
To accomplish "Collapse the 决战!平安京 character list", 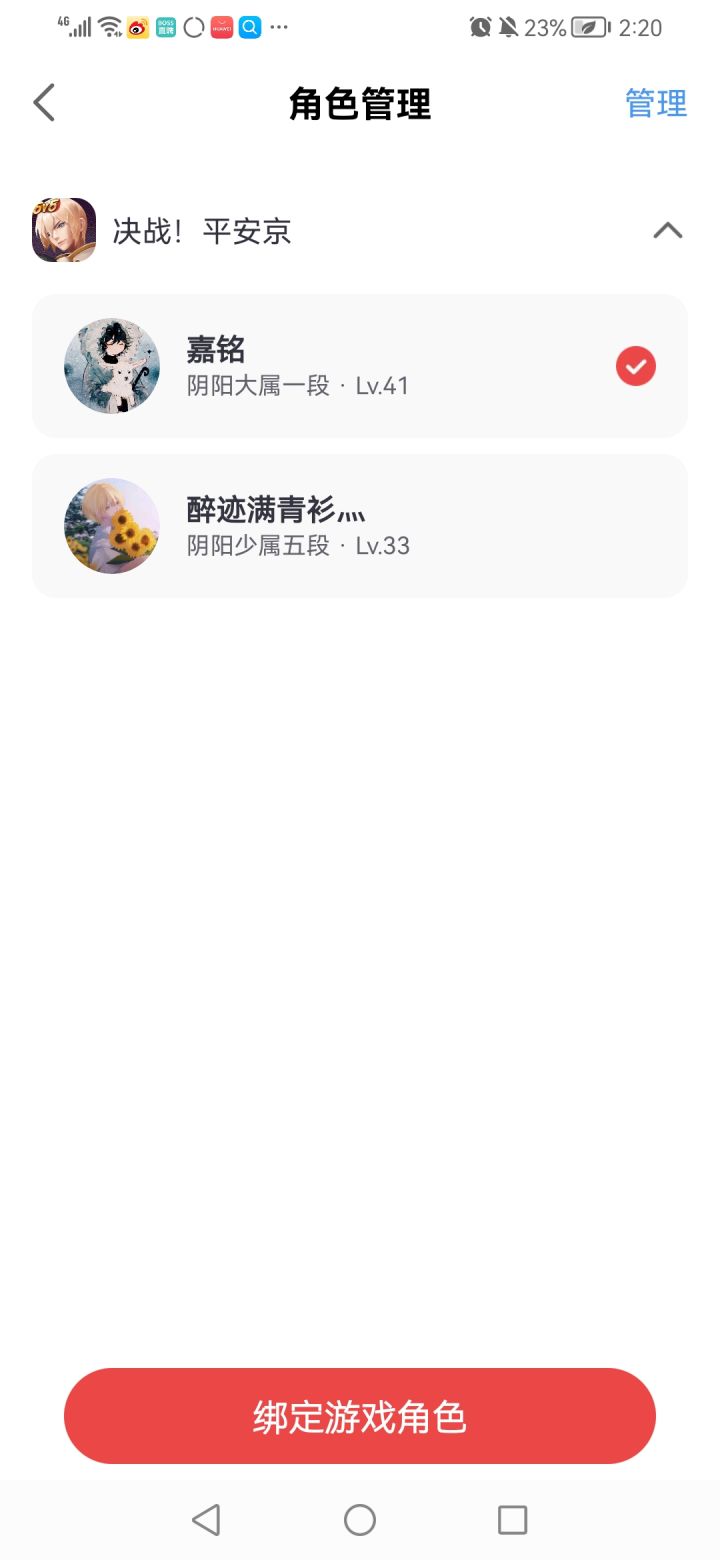I will pos(667,231).
